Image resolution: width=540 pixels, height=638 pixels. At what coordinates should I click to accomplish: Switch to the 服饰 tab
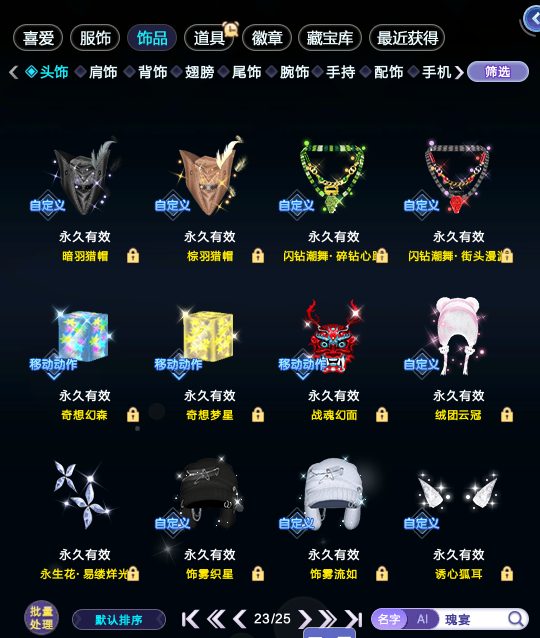(95, 38)
